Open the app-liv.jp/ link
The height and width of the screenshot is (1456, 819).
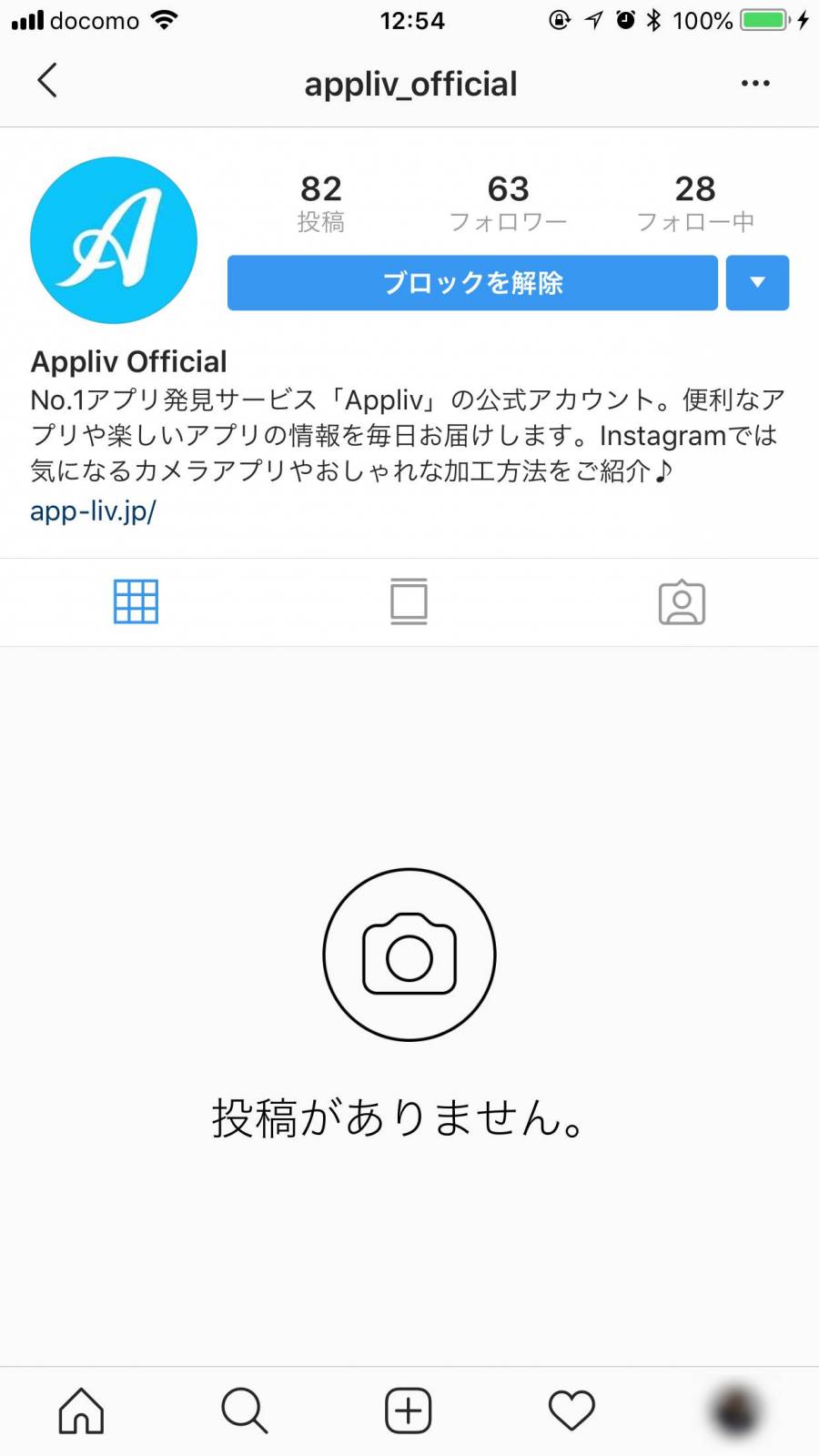click(x=93, y=511)
